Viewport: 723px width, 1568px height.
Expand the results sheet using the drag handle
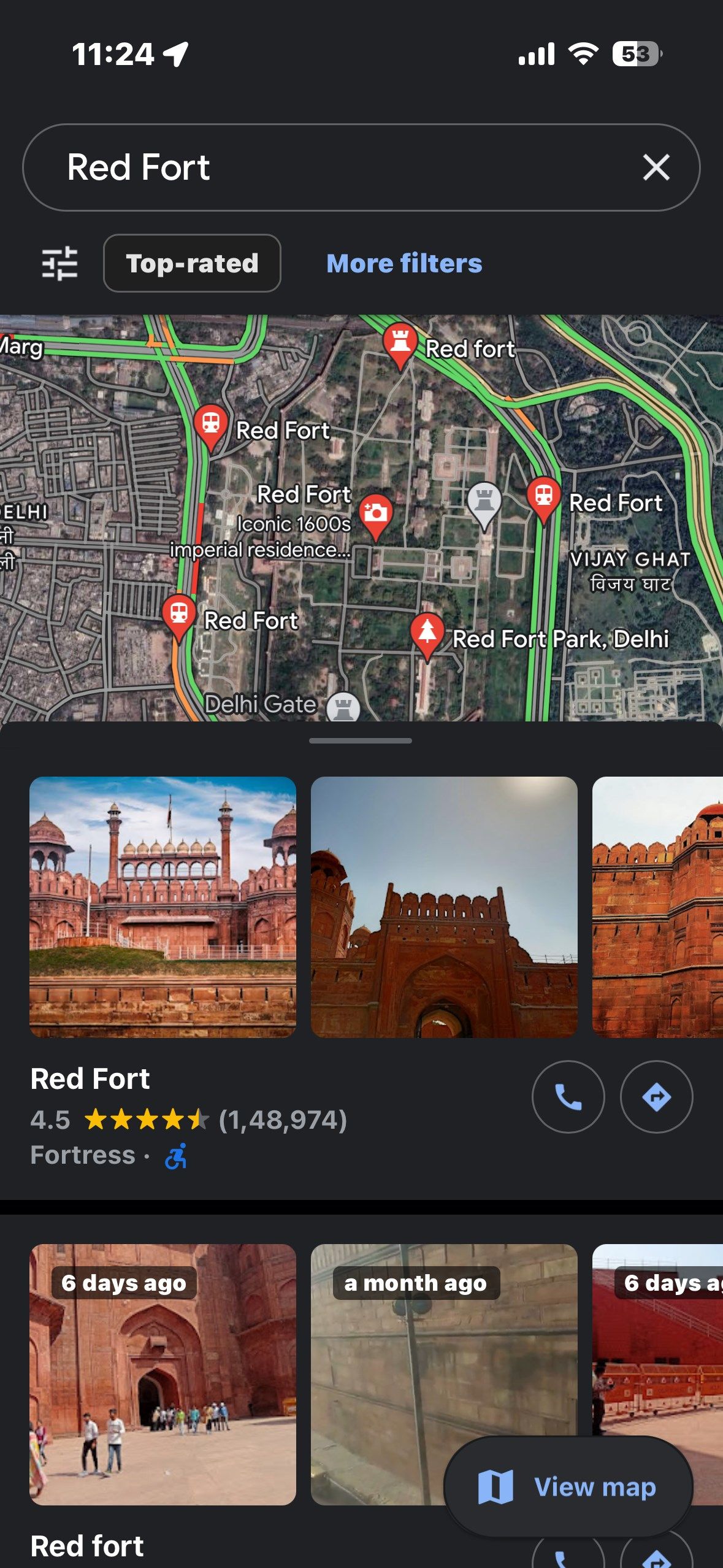click(x=361, y=742)
